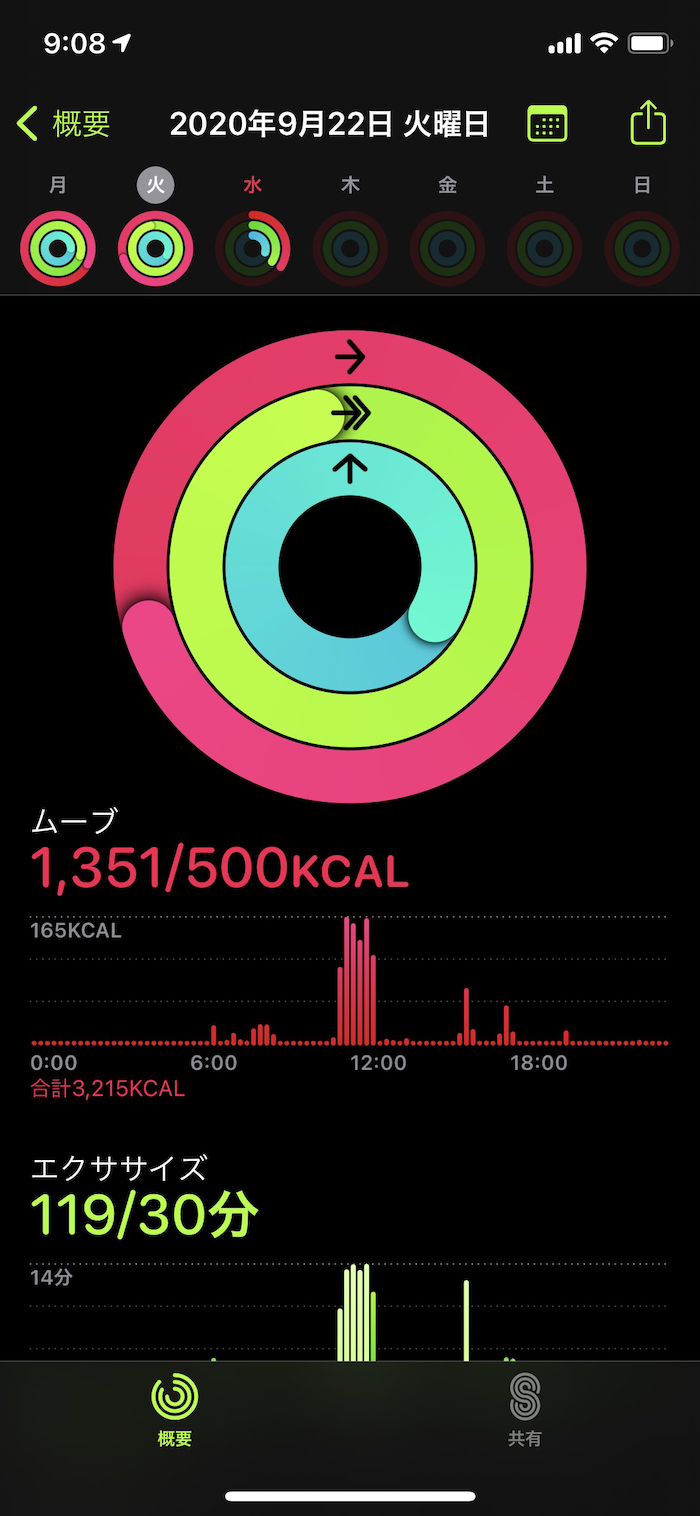Select Friday (金) activity rings
Viewport: 700px width, 1516px height.
tap(447, 247)
